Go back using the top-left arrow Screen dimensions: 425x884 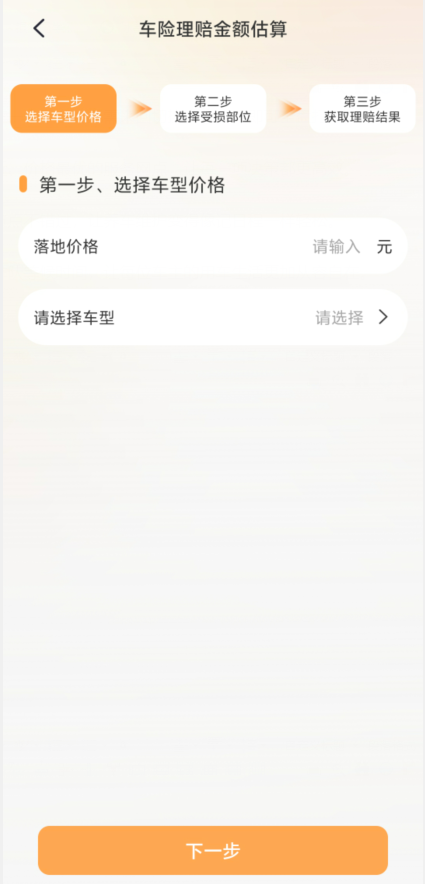(x=38, y=28)
